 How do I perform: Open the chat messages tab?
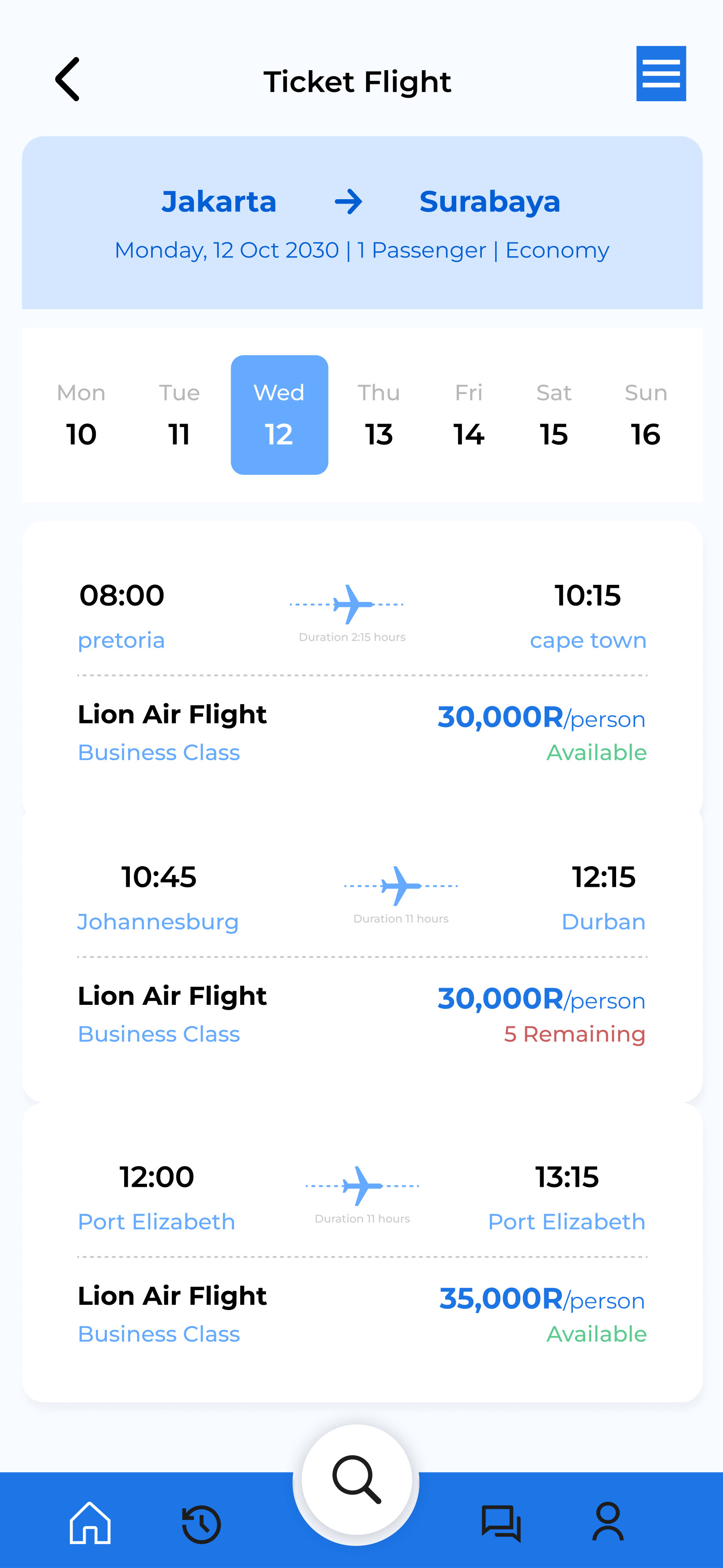[501, 1523]
